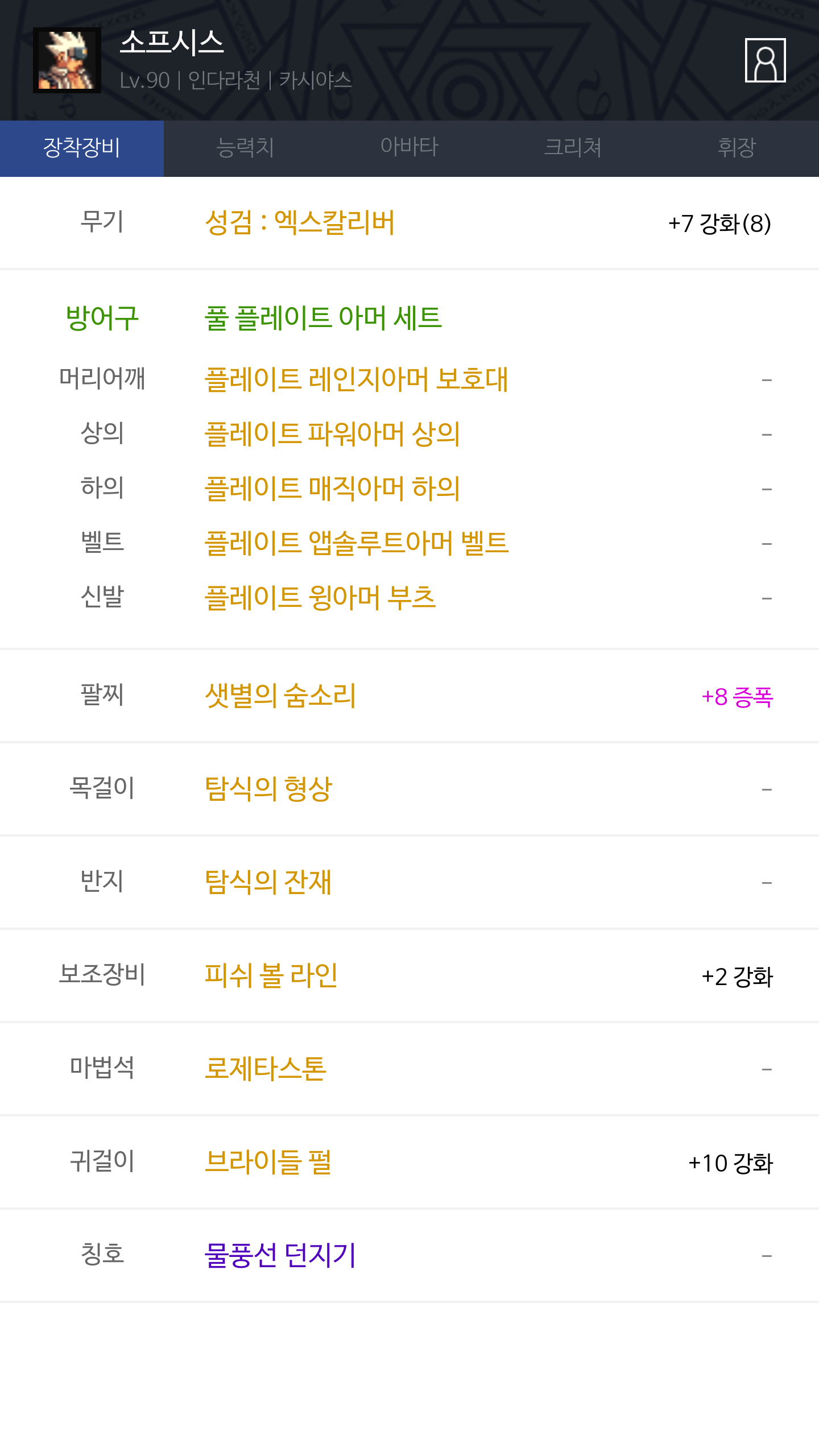Switch to the 휘장 tab
The width and height of the screenshot is (819, 1456).
737,148
